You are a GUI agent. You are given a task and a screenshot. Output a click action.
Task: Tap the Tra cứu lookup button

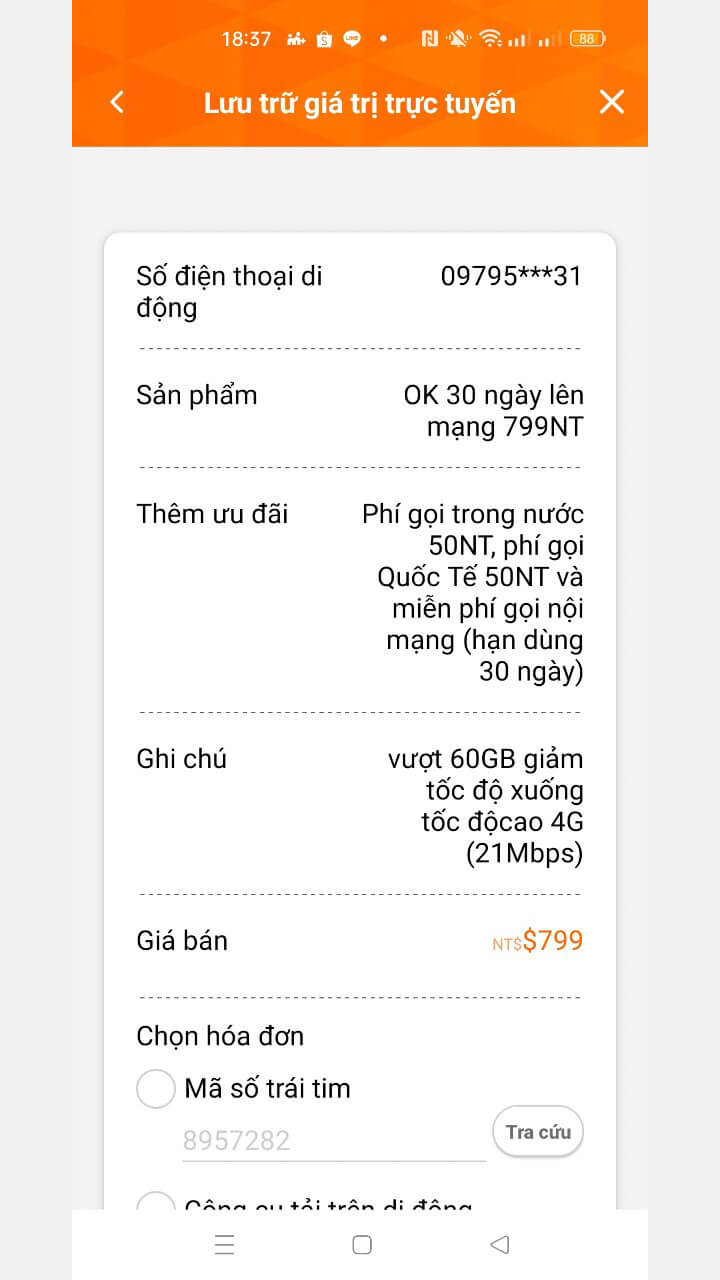(x=538, y=1132)
